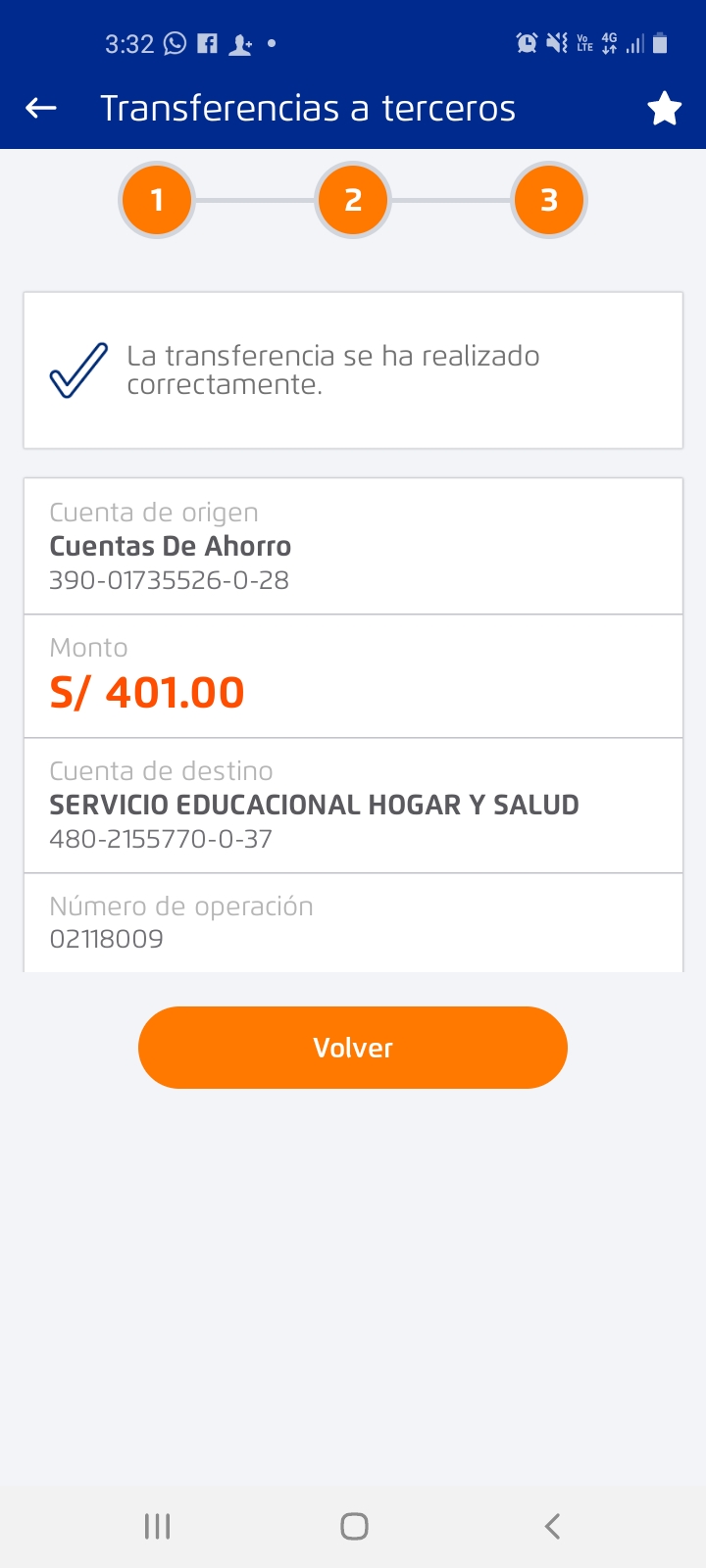This screenshot has width=706, height=1568.
Task: Go to the phone home screen
Action: tap(354, 1526)
